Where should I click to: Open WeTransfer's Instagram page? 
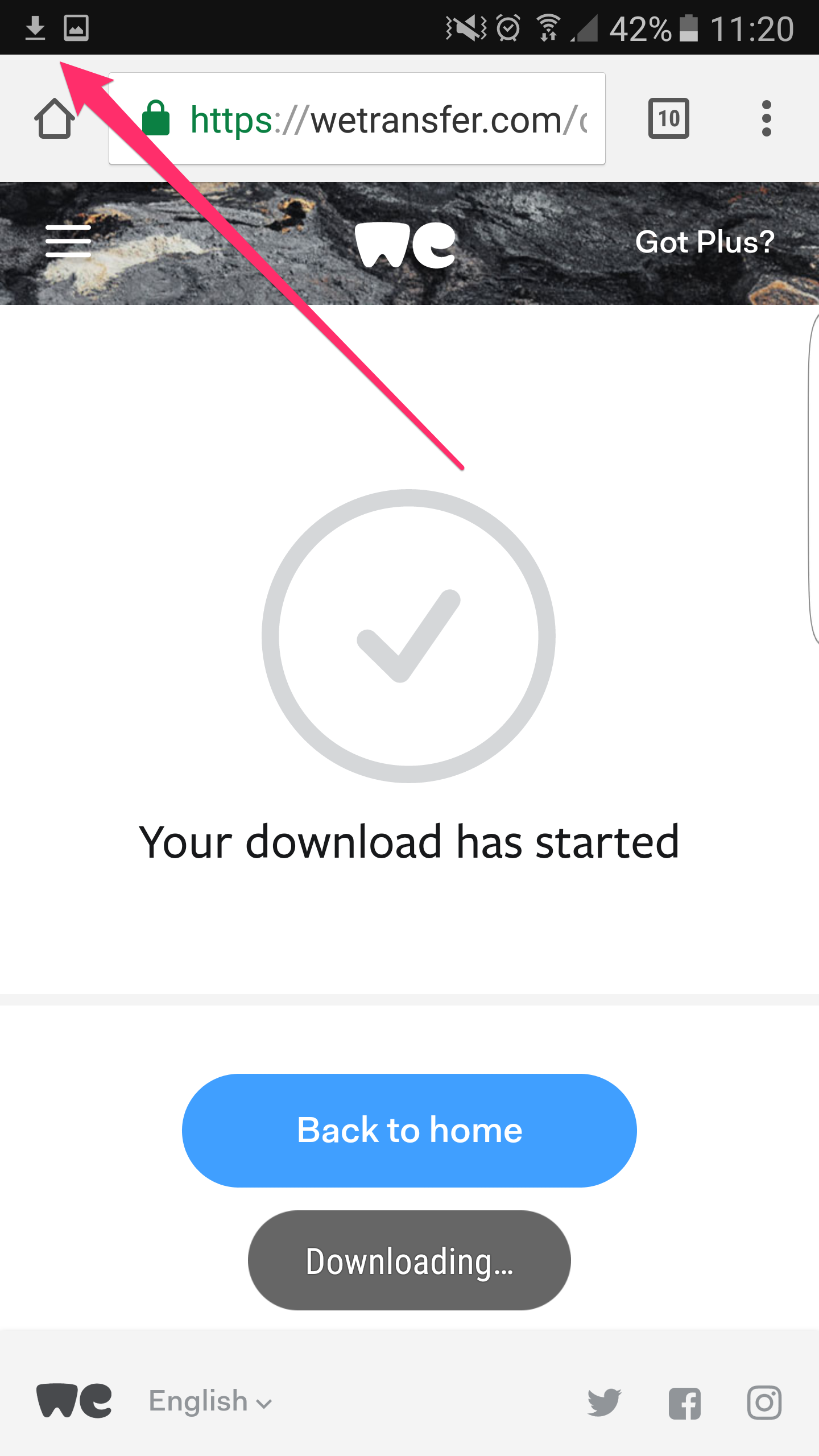pyautogui.click(x=764, y=1403)
